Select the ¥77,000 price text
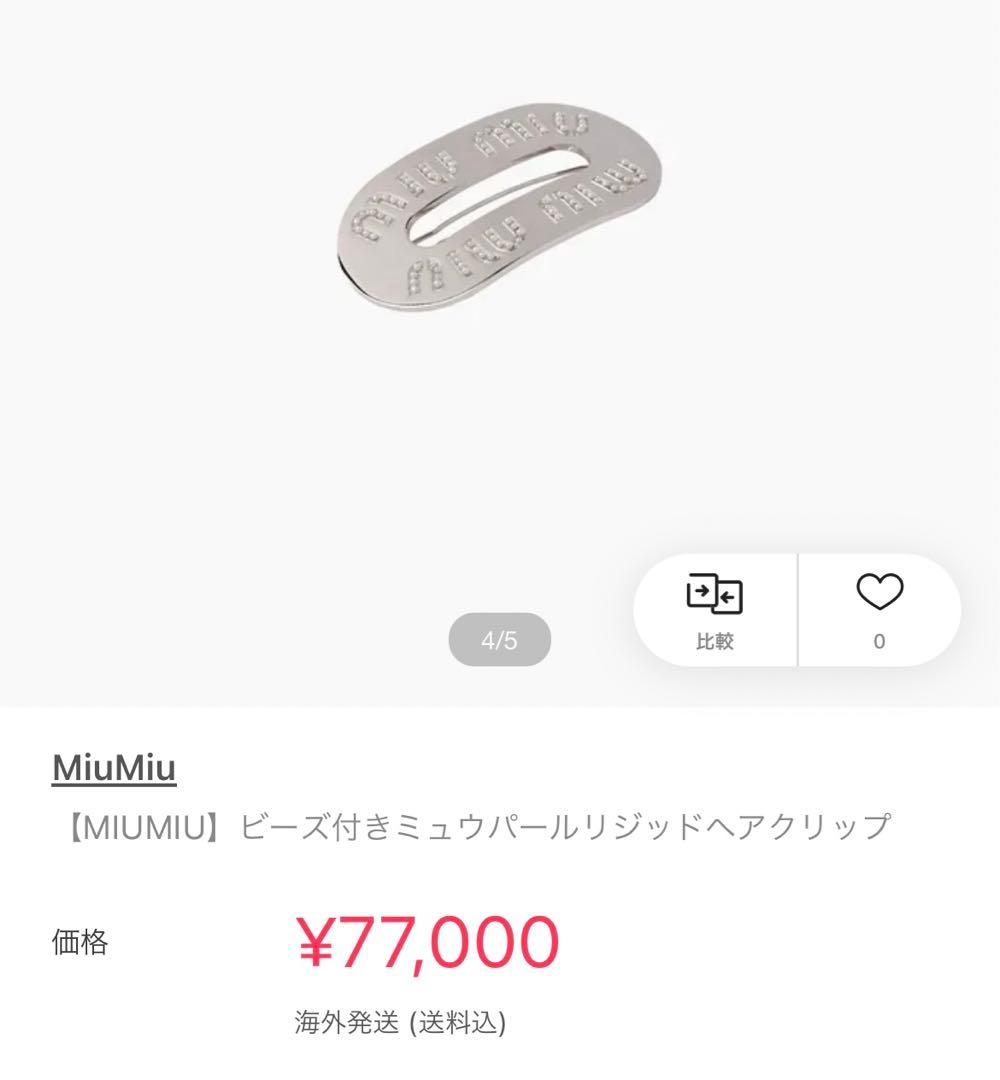The width and height of the screenshot is (1000, 1080). [430, 940]
